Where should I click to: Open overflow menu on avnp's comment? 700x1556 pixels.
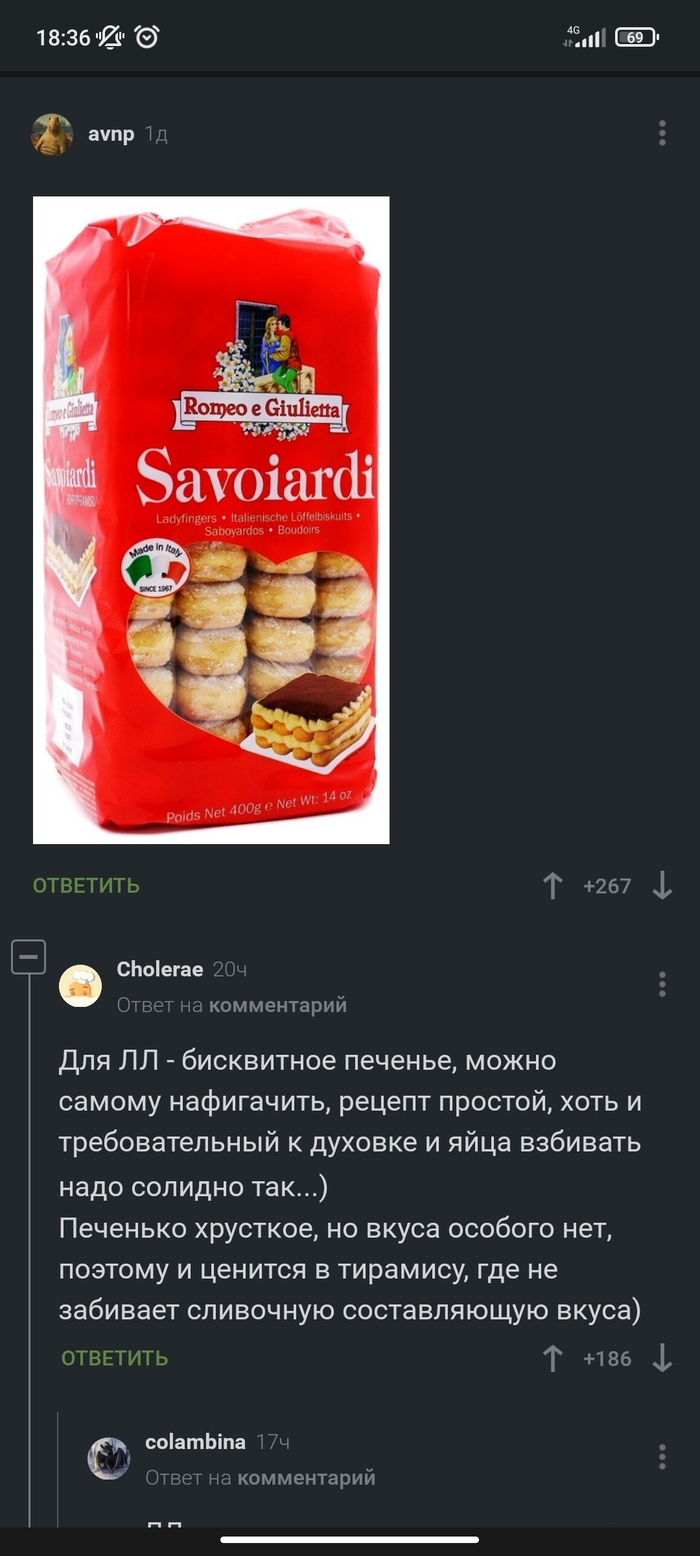coord(662,134)
